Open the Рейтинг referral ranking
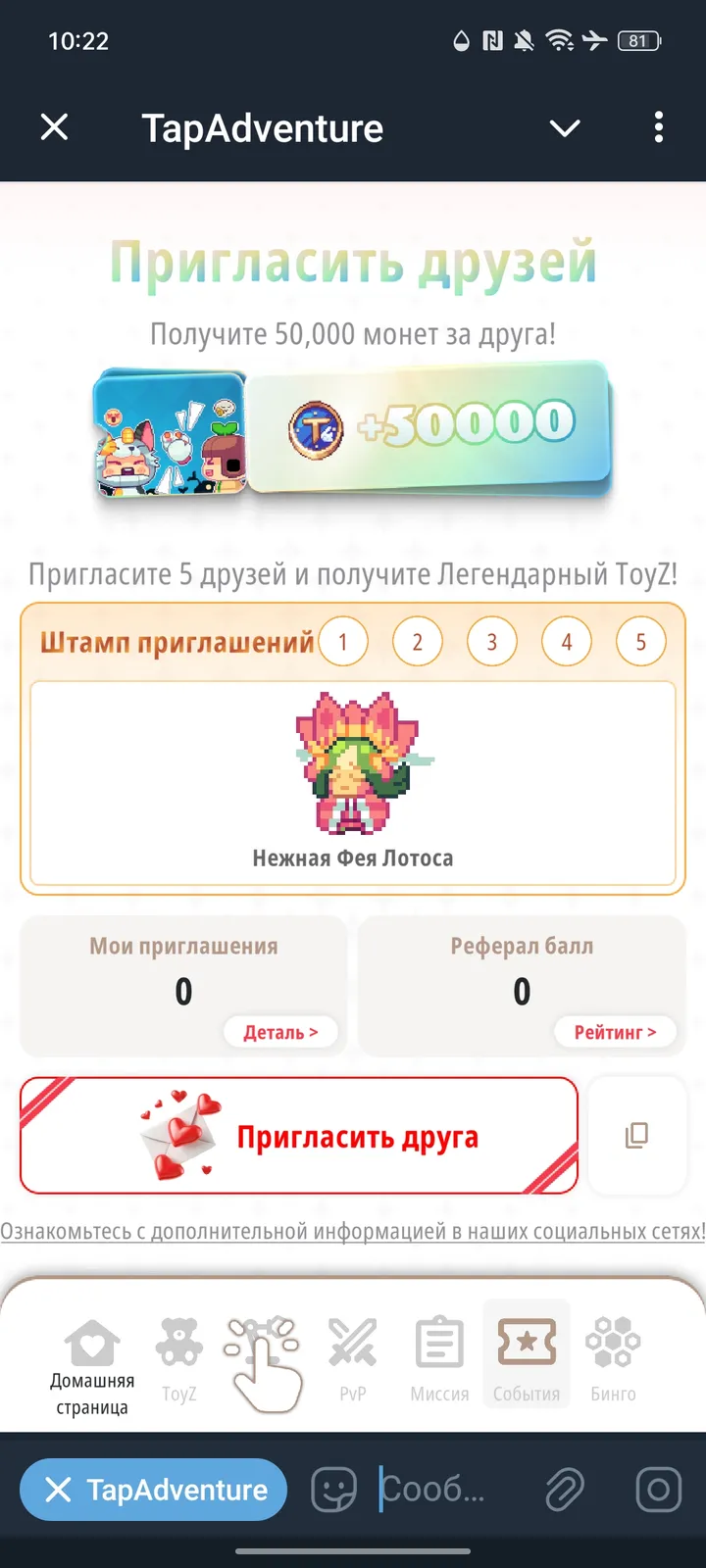This screenshot has width=706, height=1568. click(x=615, y=1032)
